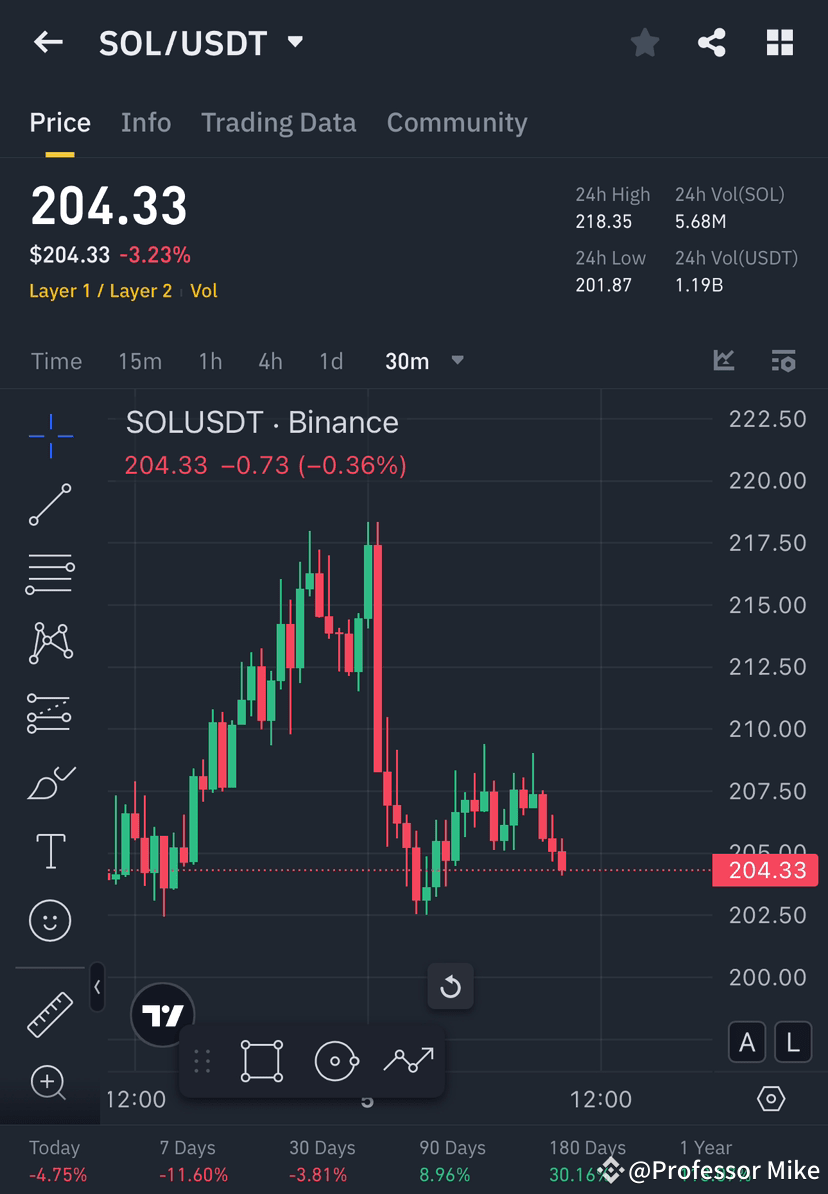Expand the SOL/USDT pair selector
This screenshot has height=1194, width=828.
295,42
